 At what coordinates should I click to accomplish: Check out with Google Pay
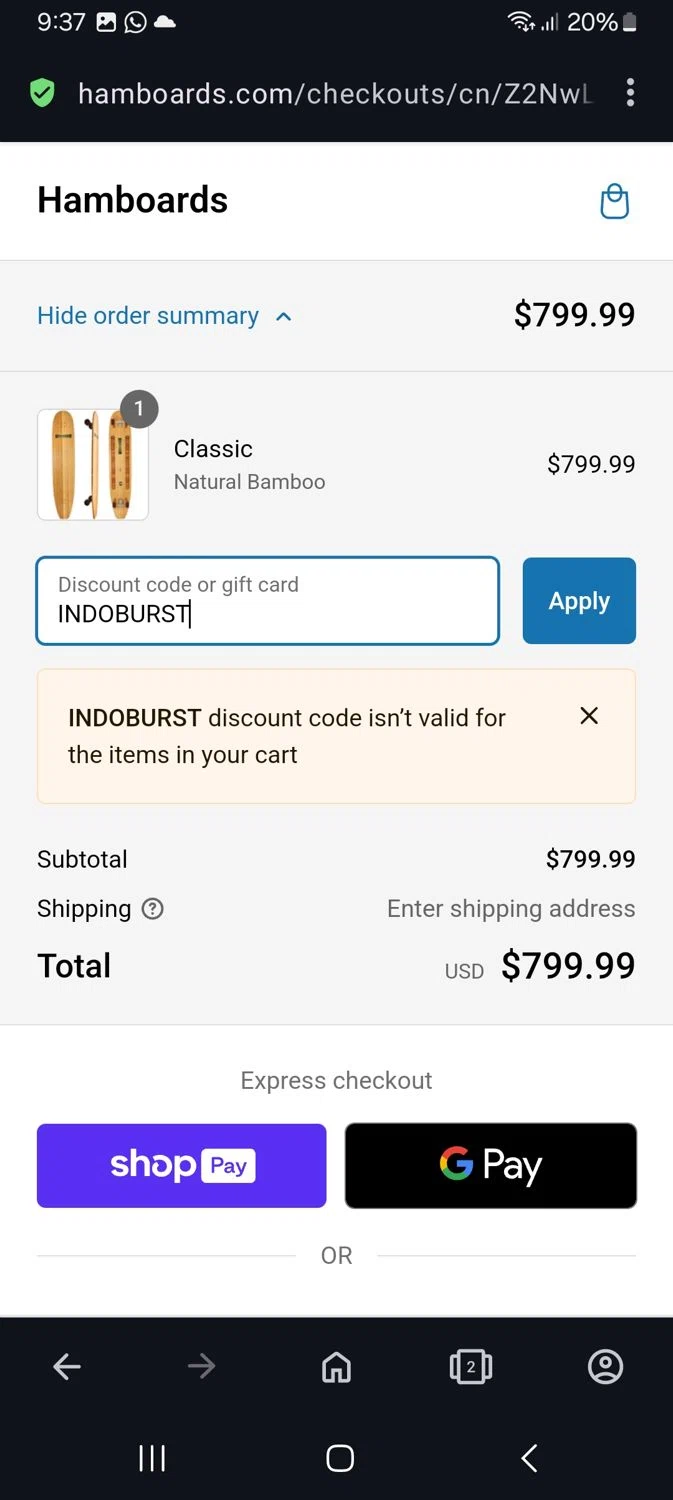coord(490,1166)
